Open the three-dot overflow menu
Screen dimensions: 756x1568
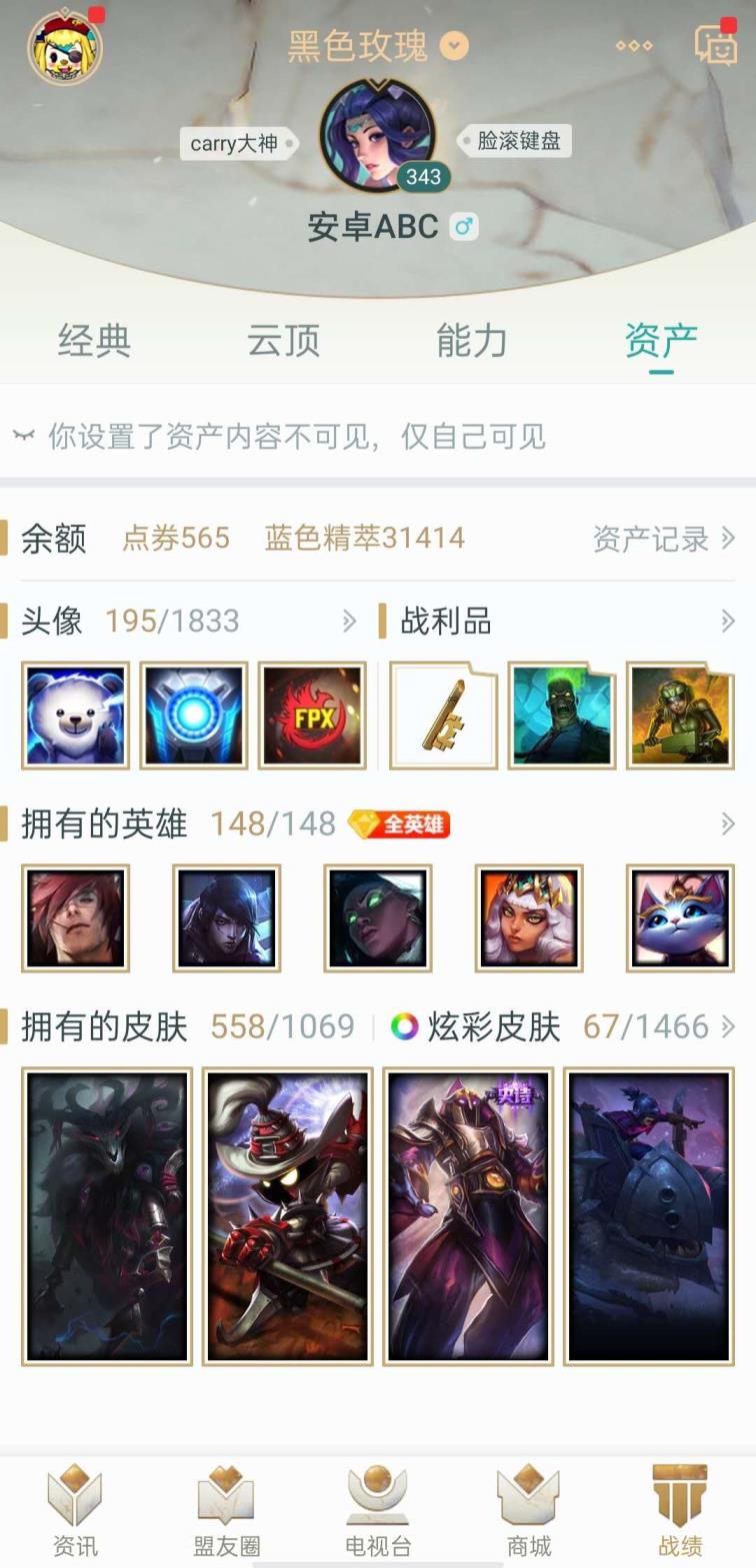click(x=633, y=46)
